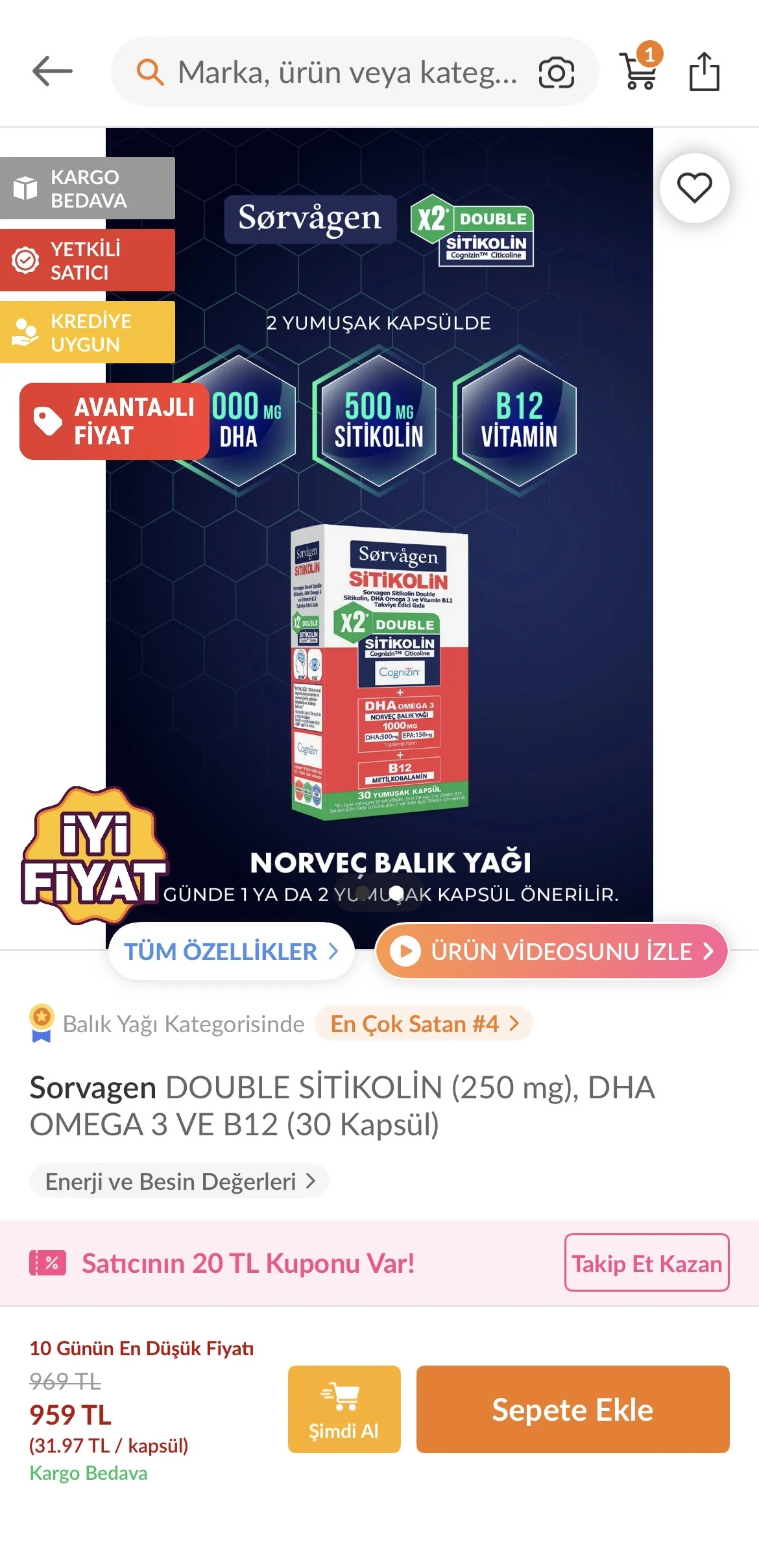Open Enerji ve Besin Değerleri

click(180, 1181)
